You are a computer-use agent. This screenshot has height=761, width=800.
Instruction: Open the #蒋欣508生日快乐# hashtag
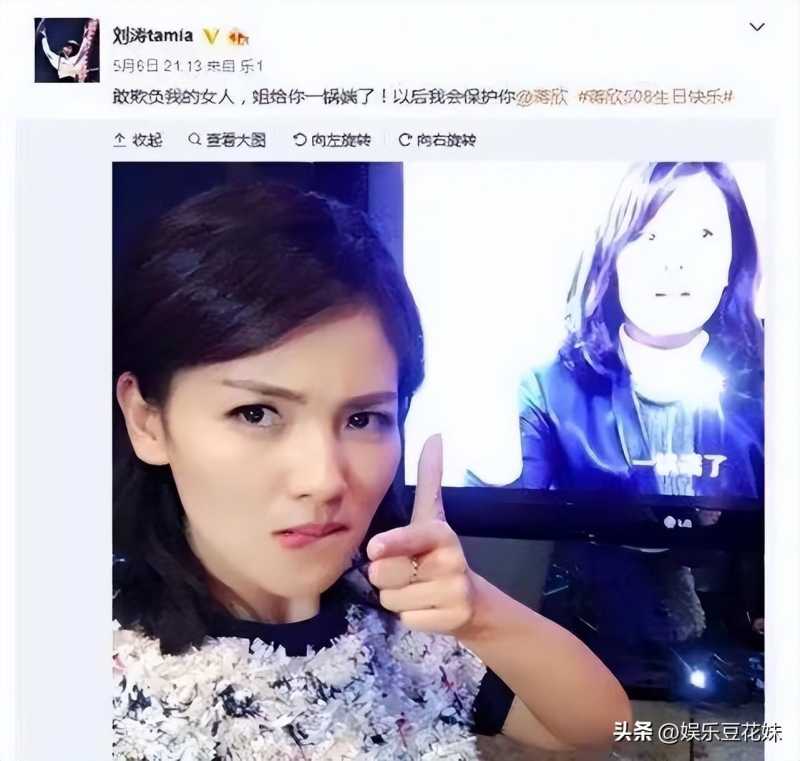click(x=660, y=97)
